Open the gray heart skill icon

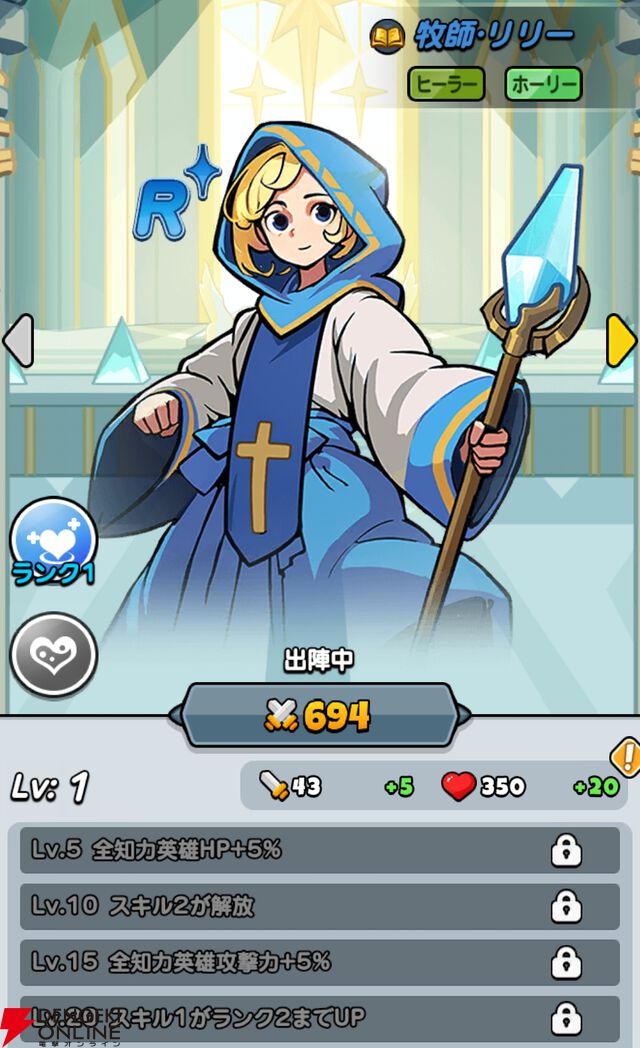tap(53, 655)
